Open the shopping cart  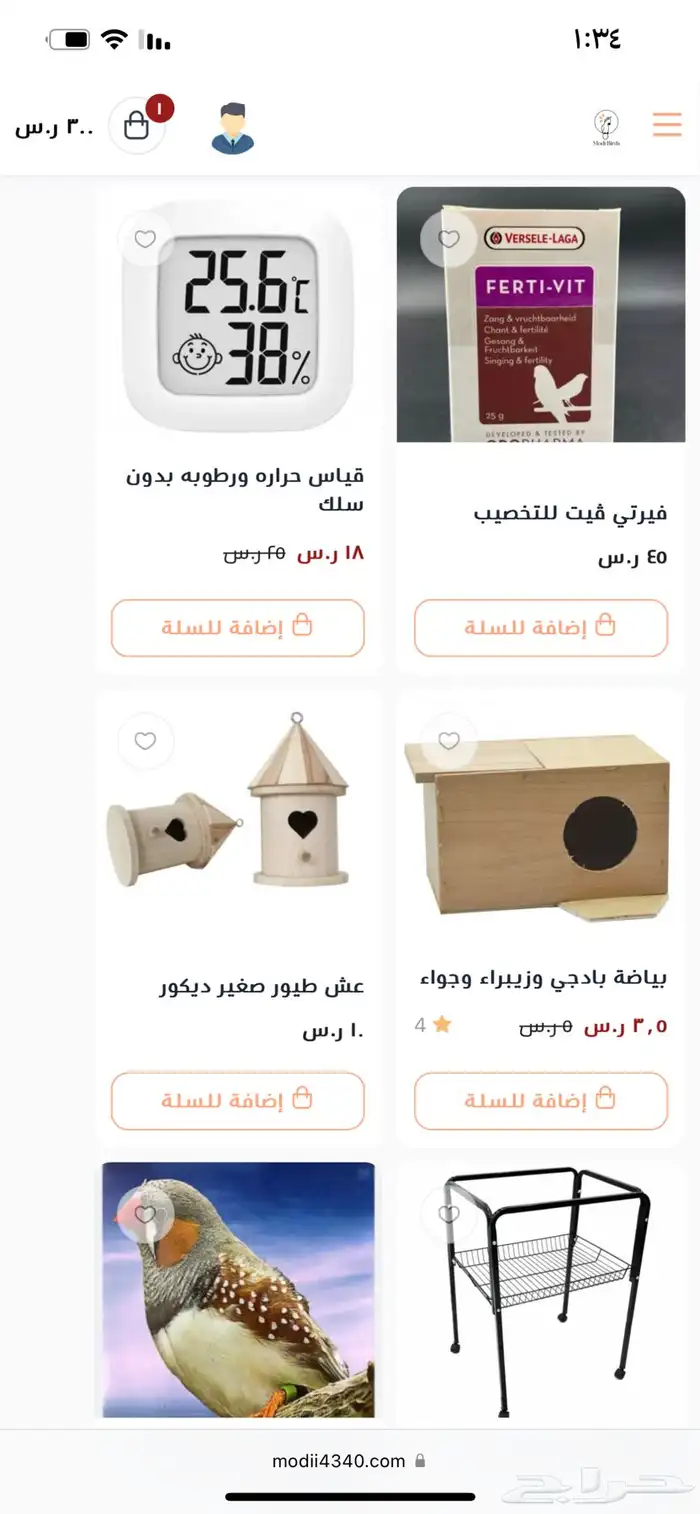(137, 126)
